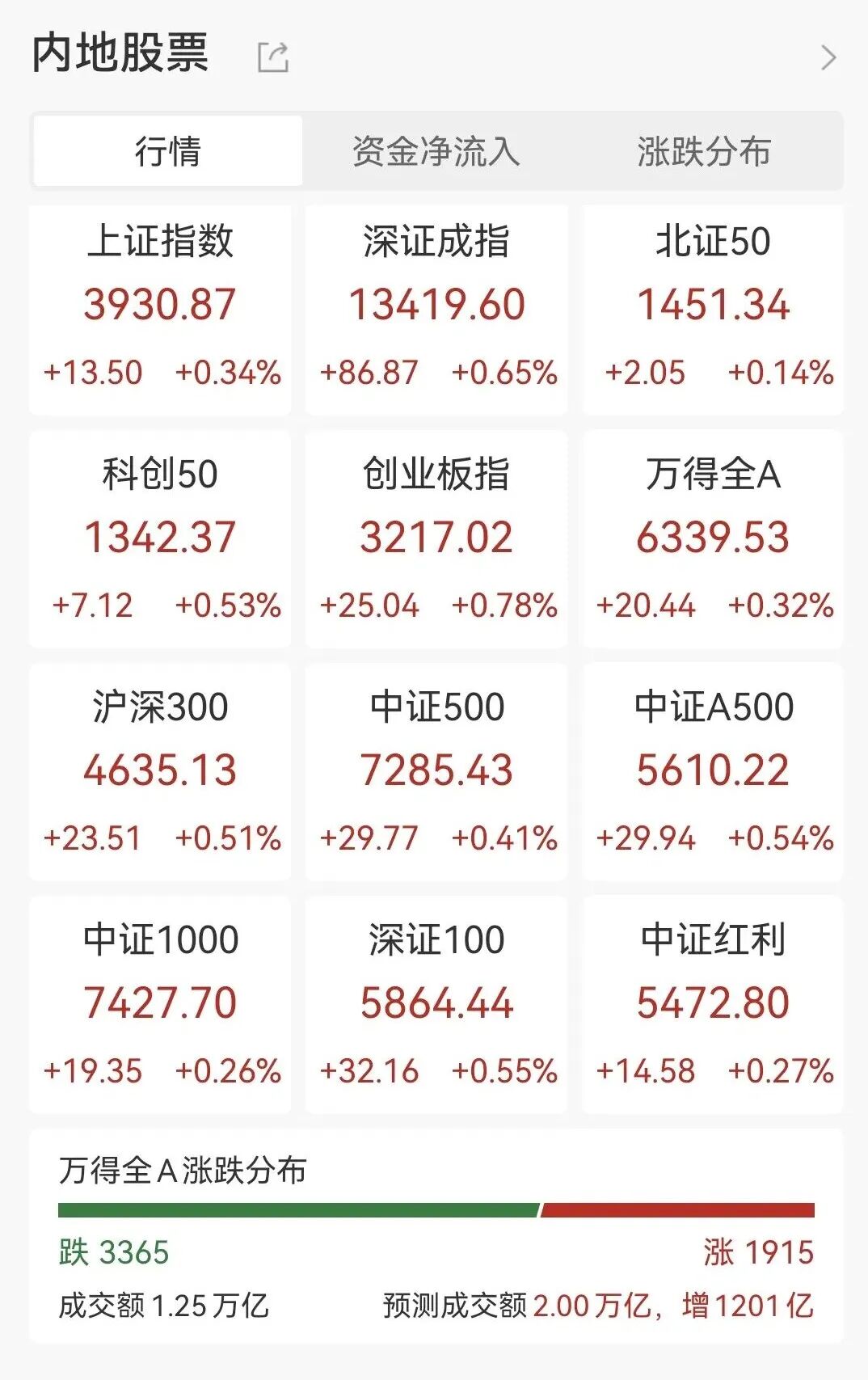The height and width of the screenshot is (1380, 868).
Task: View the 中证A500 index card
Action: point(713,772)
